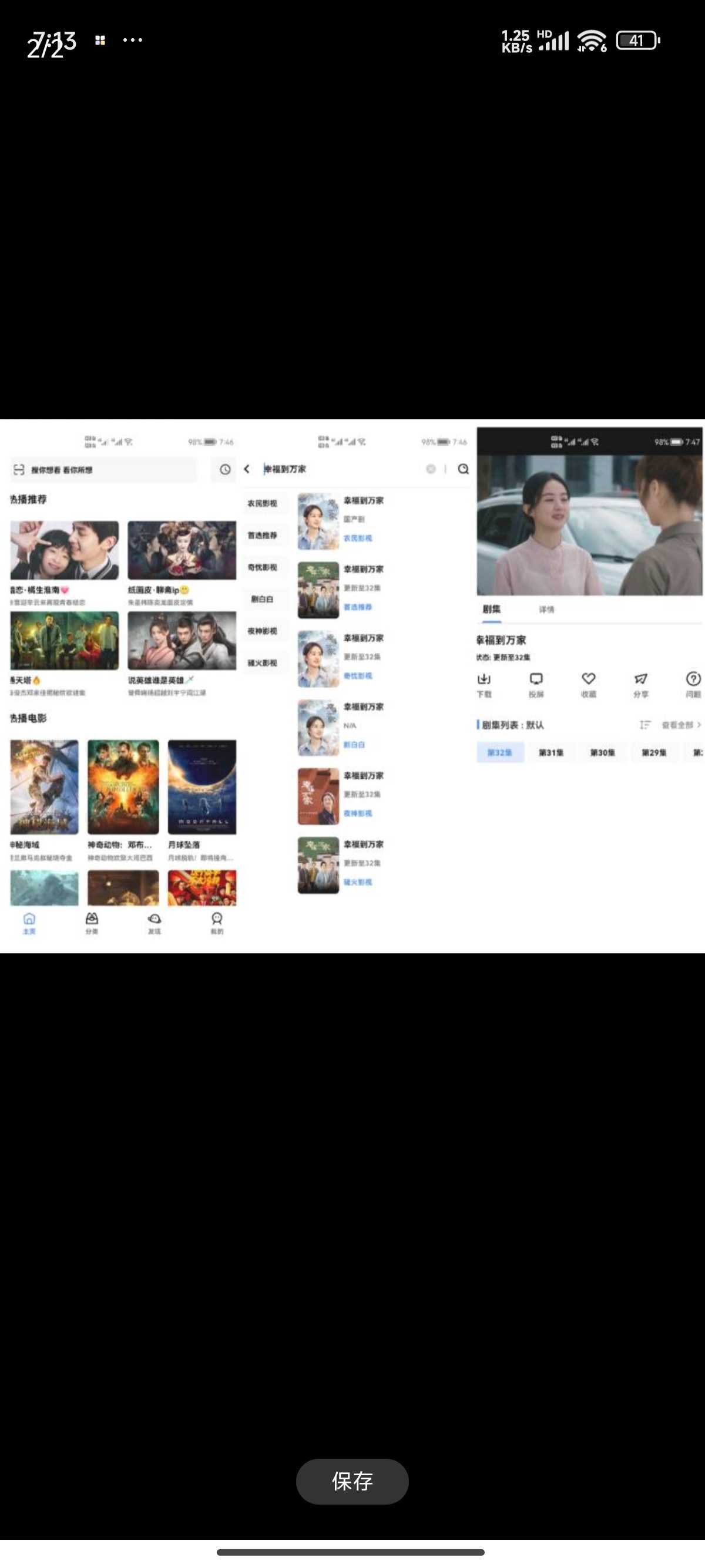This screenshot has width=705, height=1568.
Task: Tap the 保存 button to save image
Action: pyautogui.click(x=352, y=1480)
